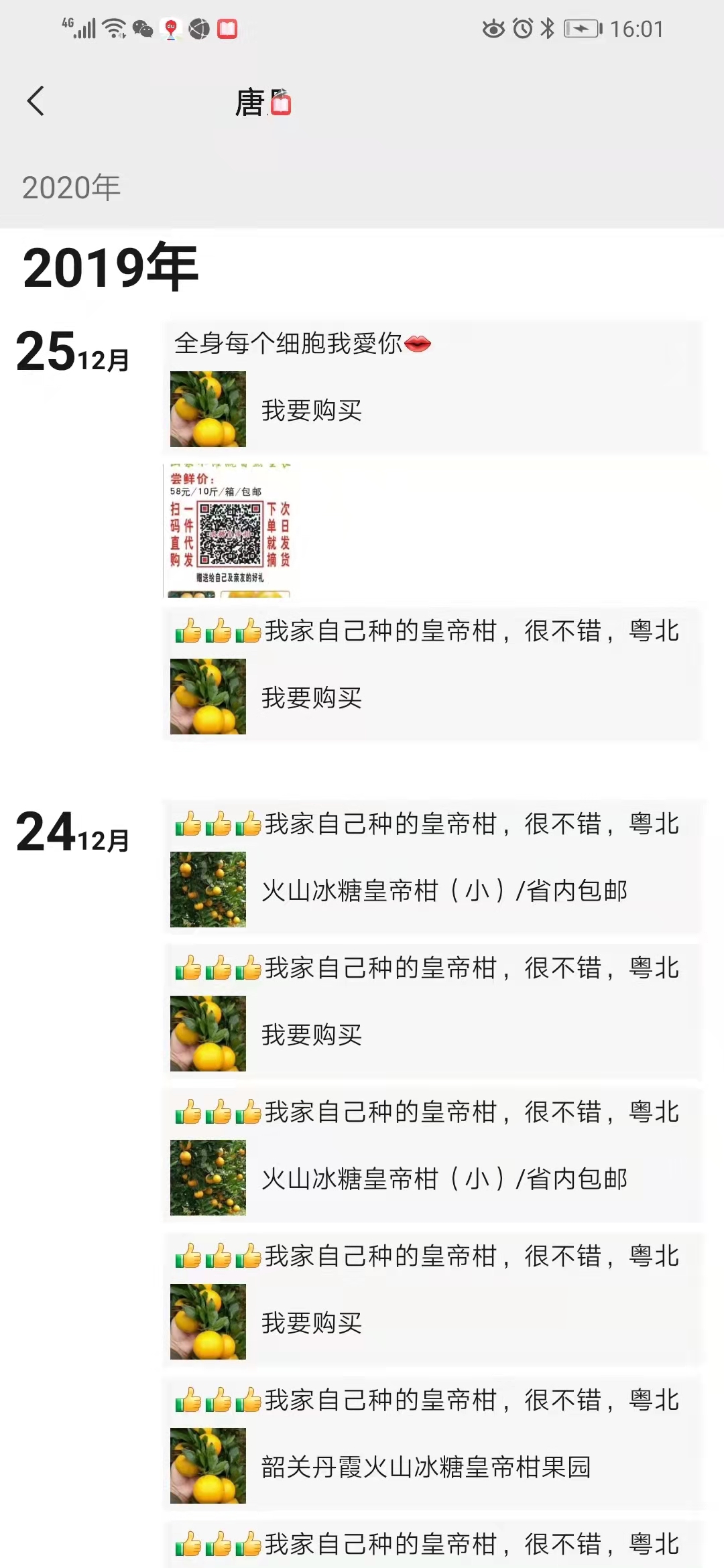View the 尝鲜价 promo image post

[228, 529]
